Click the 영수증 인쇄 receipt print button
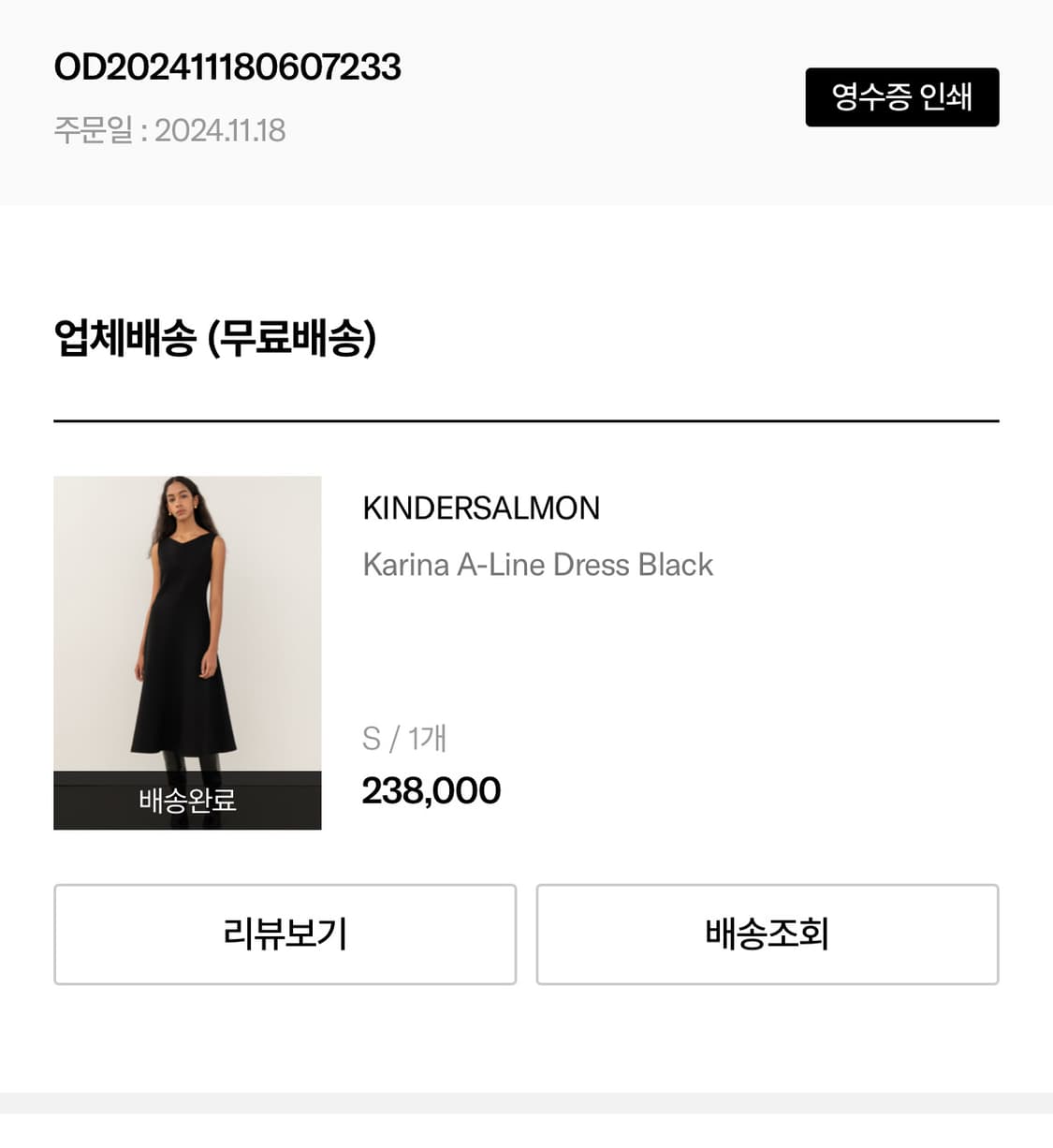 [901, 96]
